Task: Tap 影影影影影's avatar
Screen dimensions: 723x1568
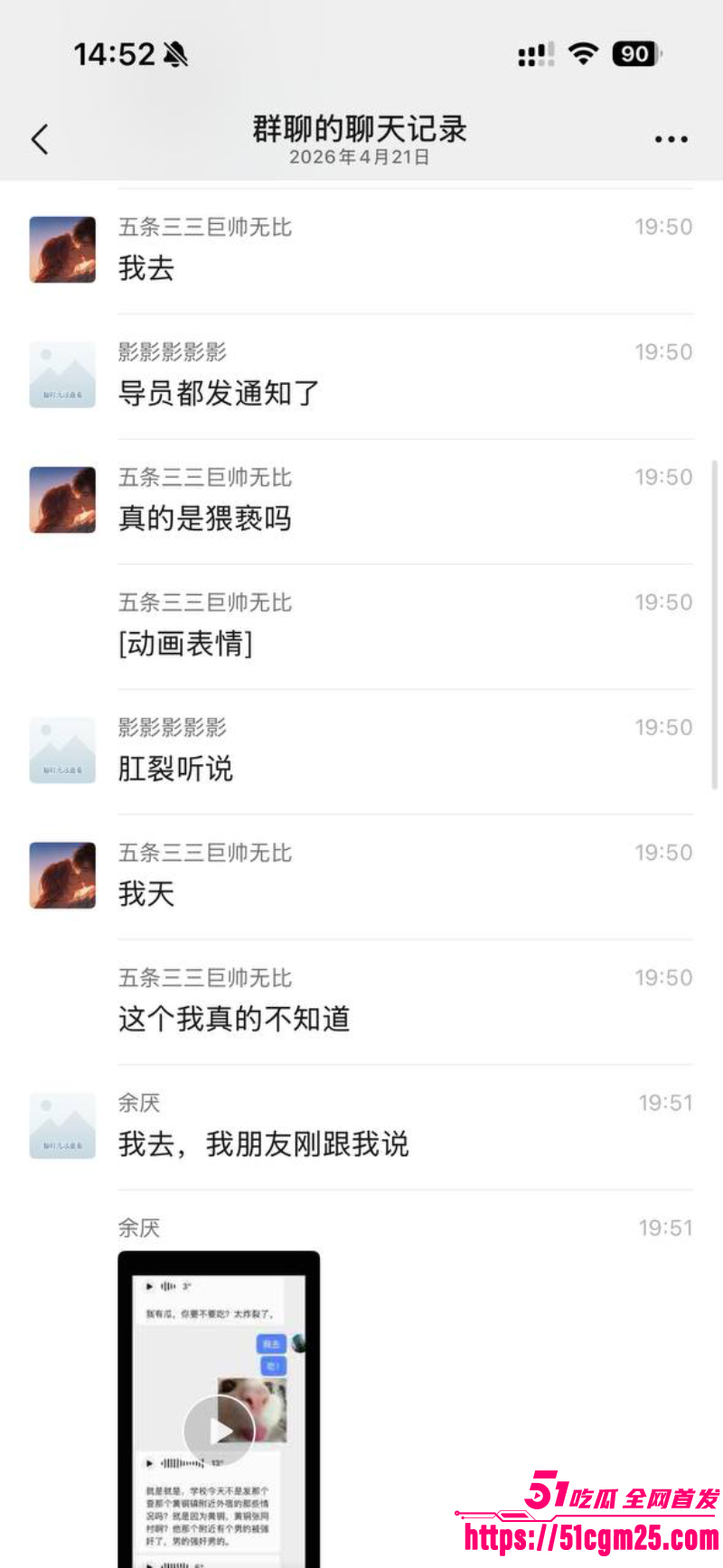Action: (x=61, y=373)
